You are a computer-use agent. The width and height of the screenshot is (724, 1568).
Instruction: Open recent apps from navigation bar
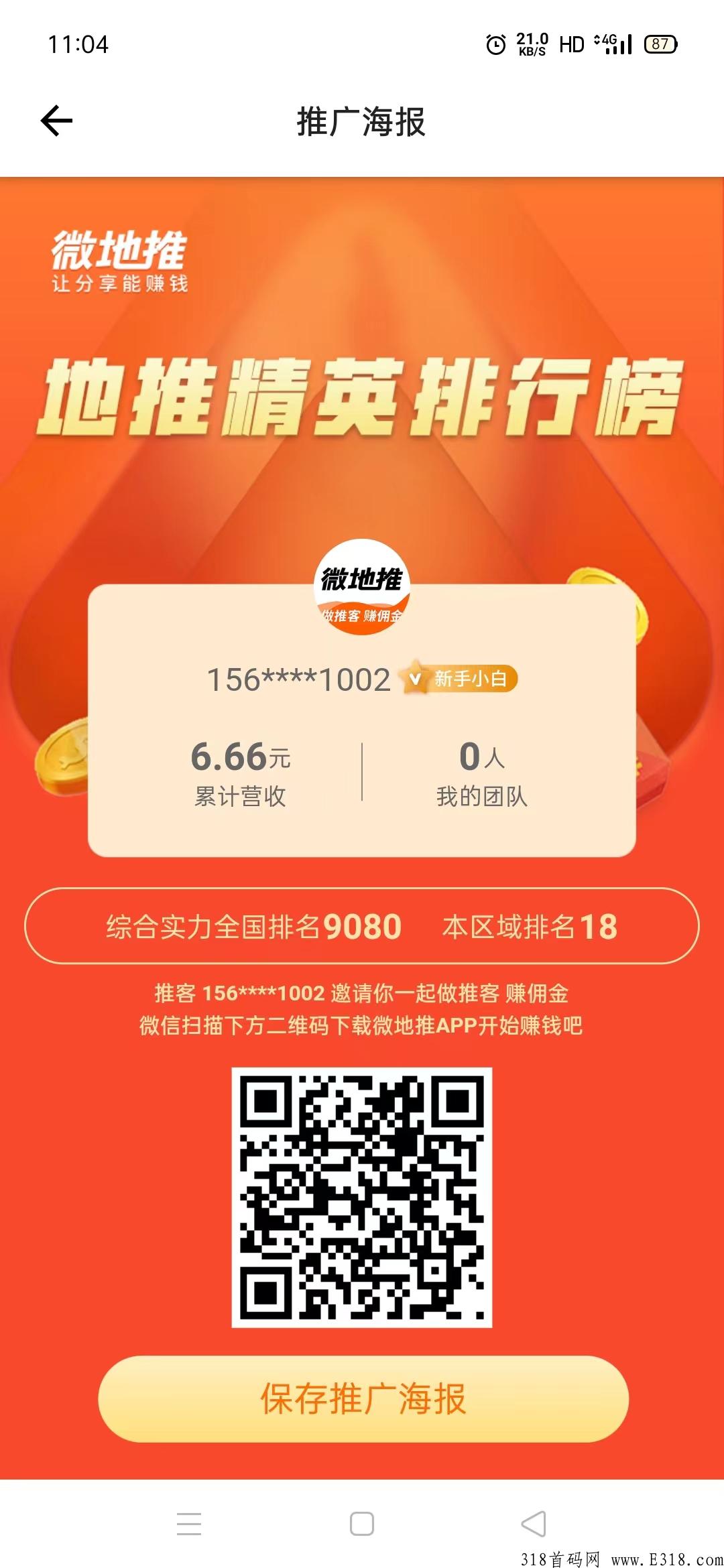point(189,1523)
